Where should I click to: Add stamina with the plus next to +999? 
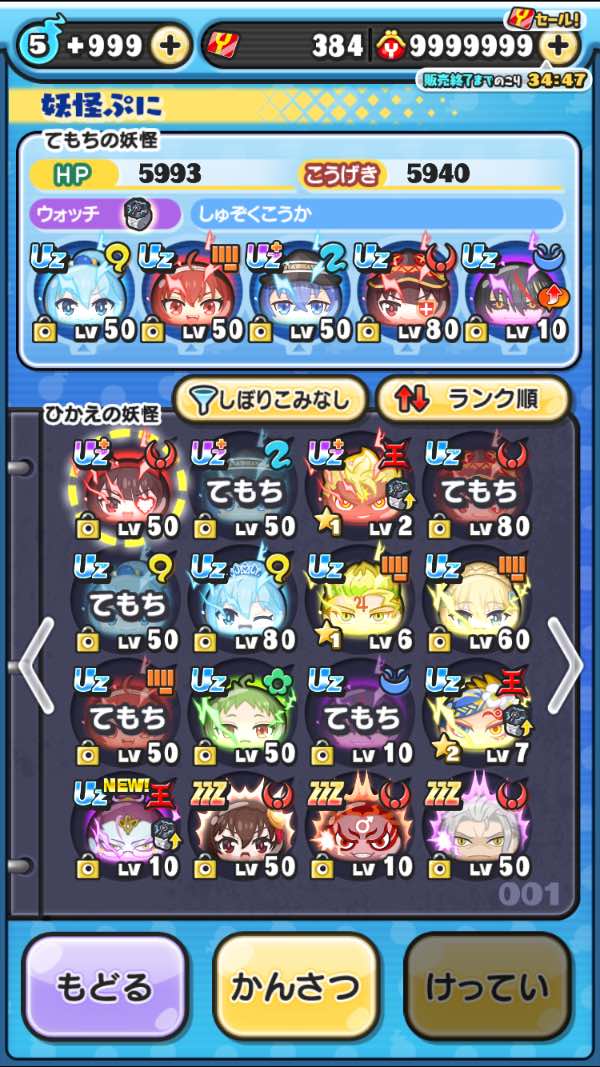tap(170, 45)
